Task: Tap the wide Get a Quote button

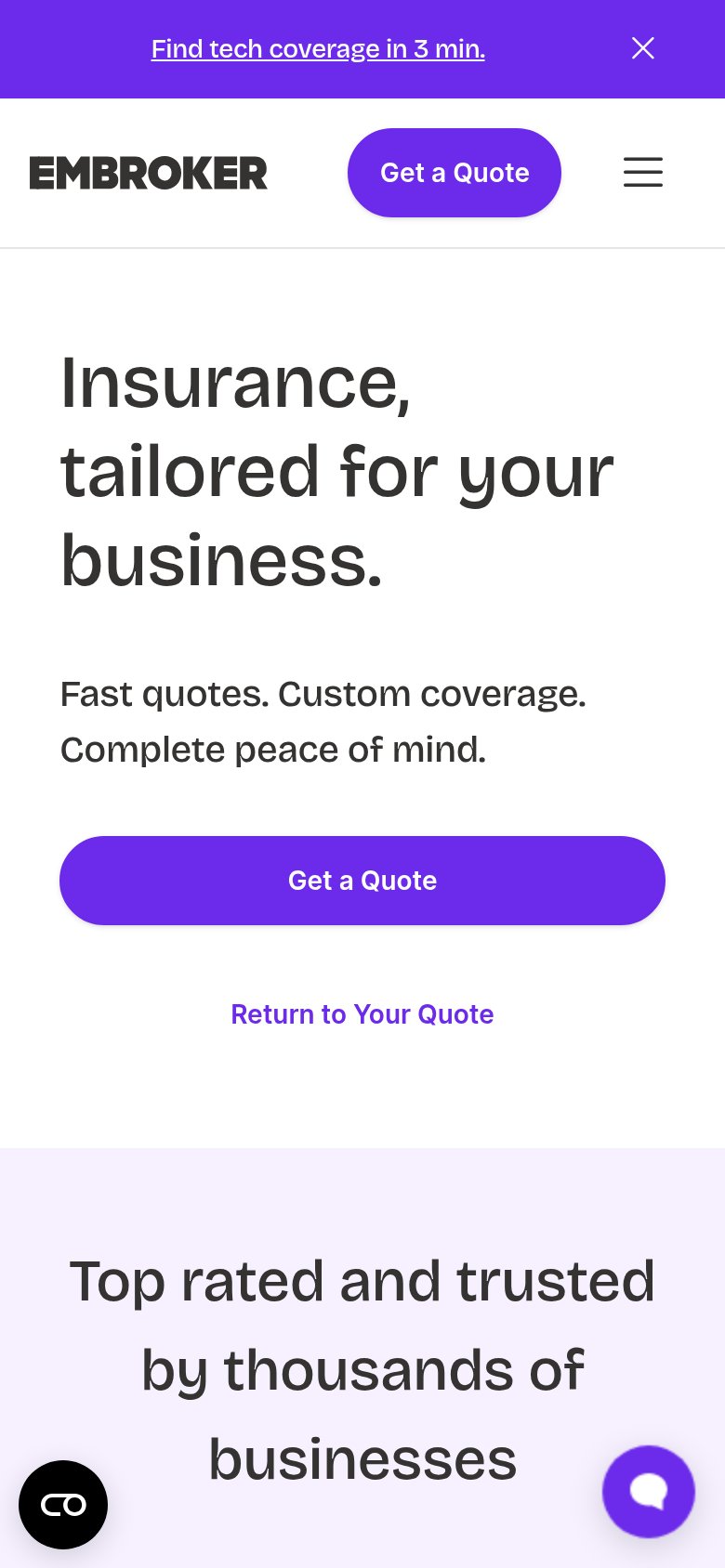Action: click(x=362, y=881)
